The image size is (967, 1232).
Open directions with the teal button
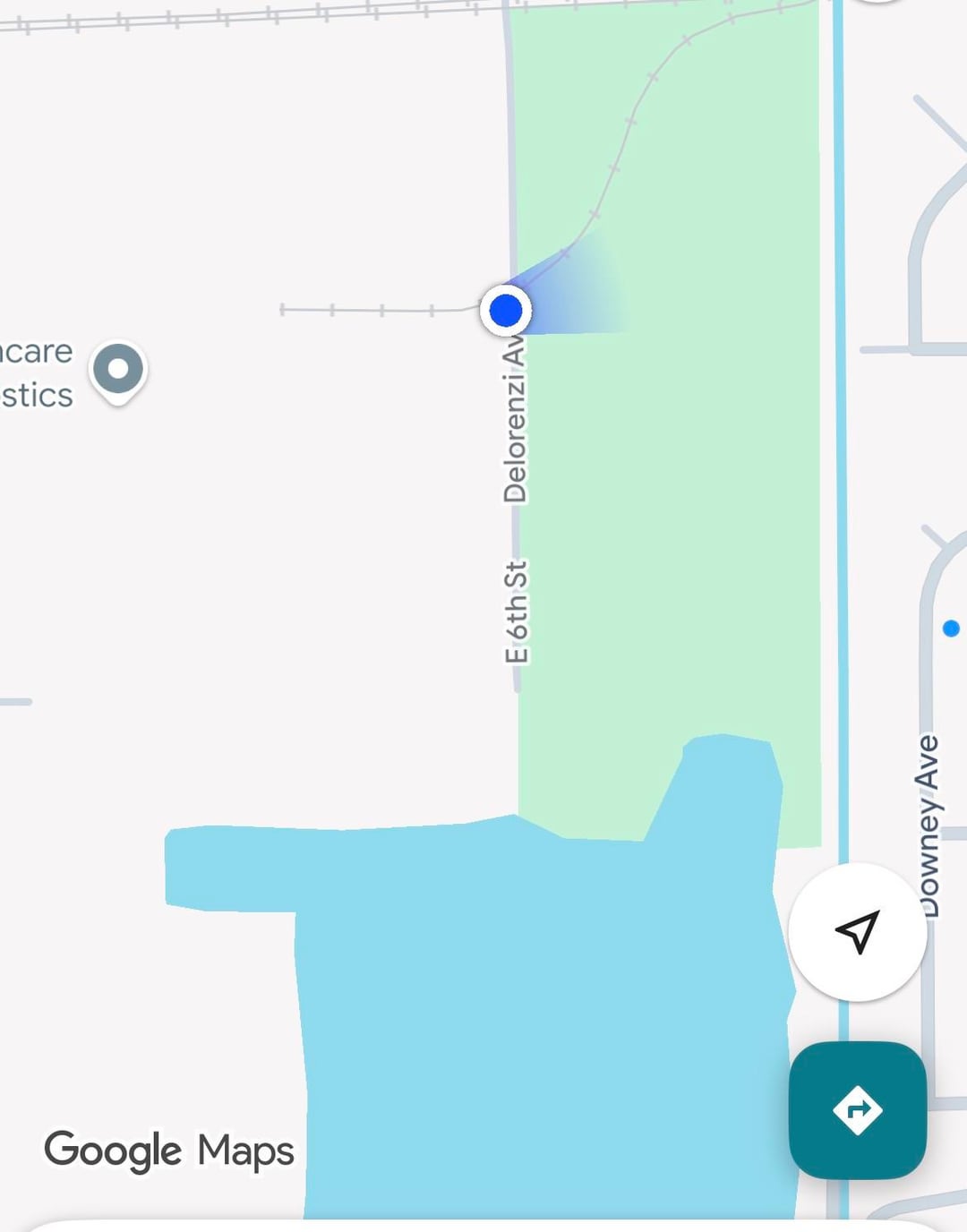pos(857,1110)
